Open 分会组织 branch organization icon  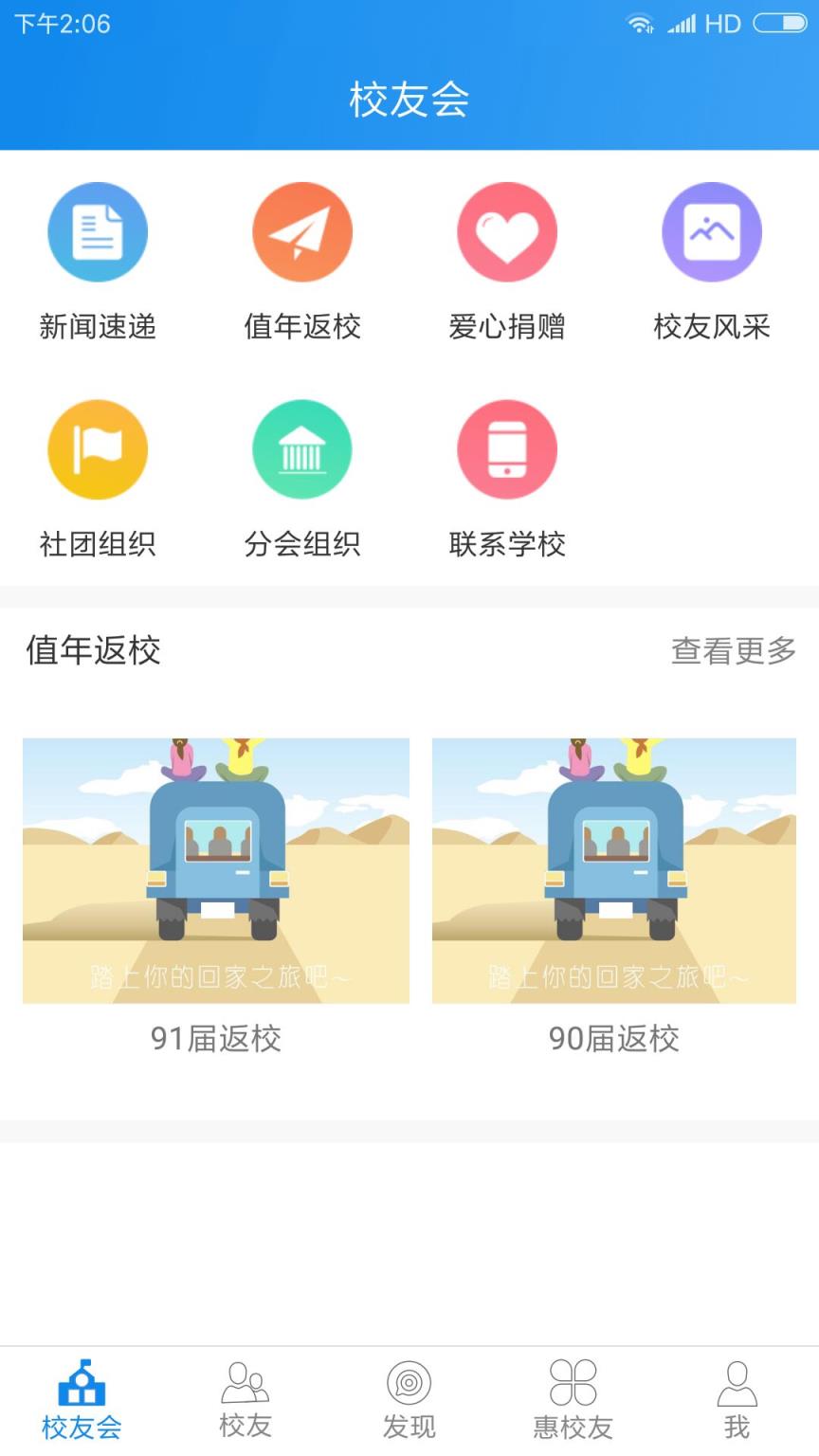click(301, 448)
